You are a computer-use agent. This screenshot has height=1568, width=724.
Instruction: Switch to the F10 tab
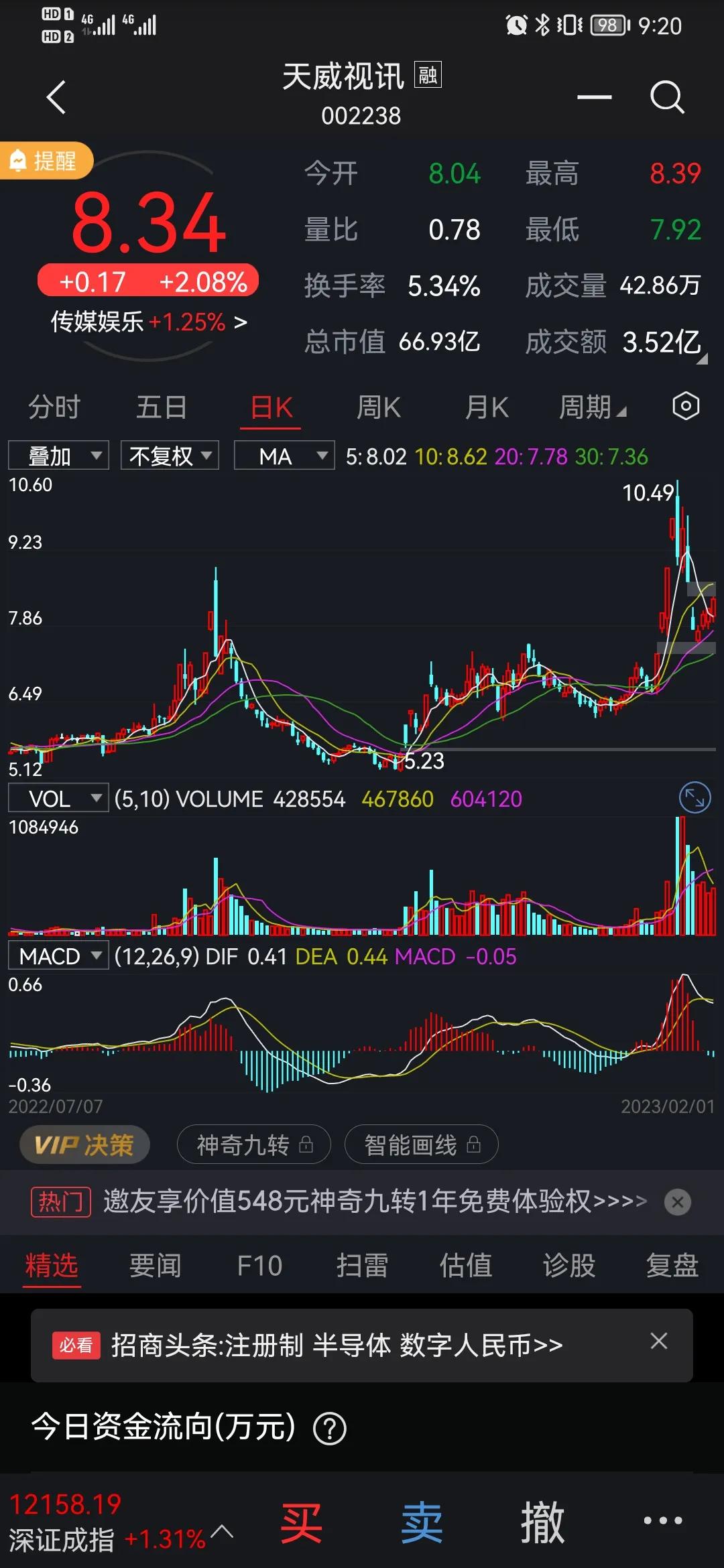pos(259,1266)
